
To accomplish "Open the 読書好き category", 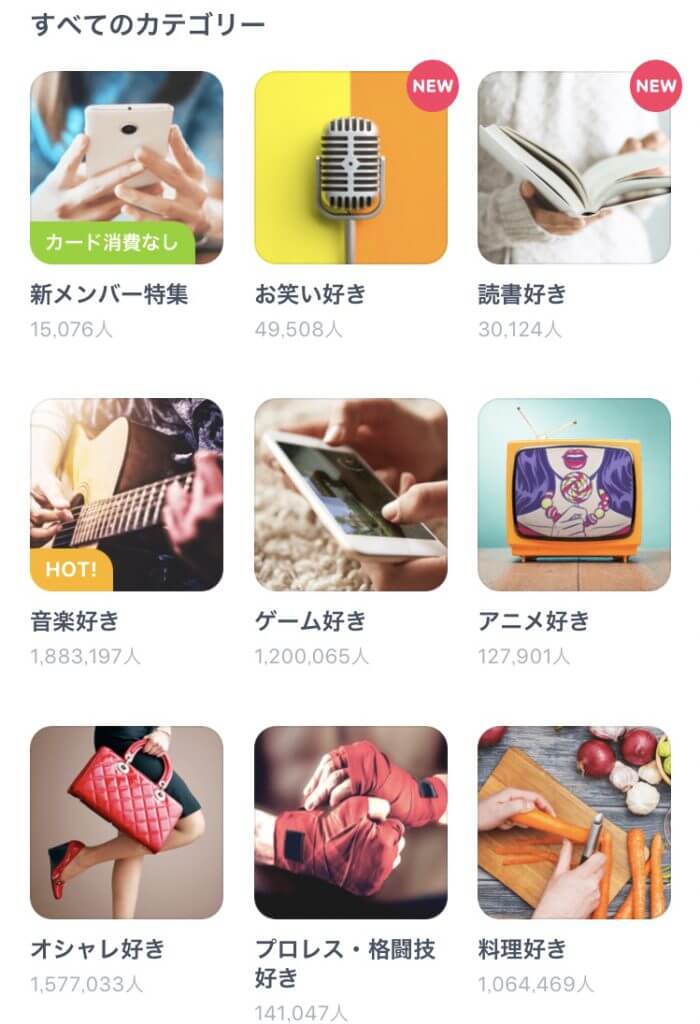I will click(x=574, y=168).
